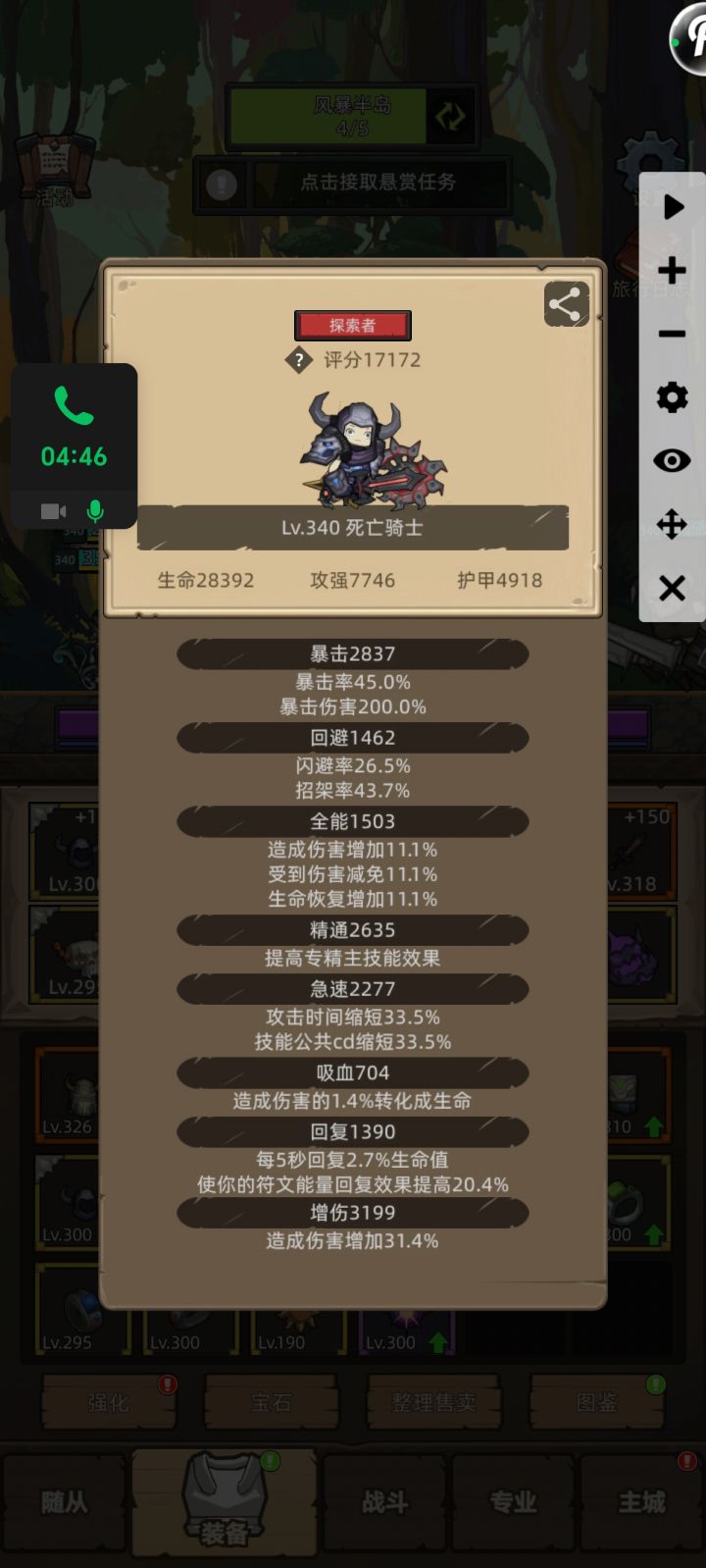Toggle the eye visibility in floating sidebar
Image resolution: width=706 pixels, height=1568 pixels.
point(672,460)
